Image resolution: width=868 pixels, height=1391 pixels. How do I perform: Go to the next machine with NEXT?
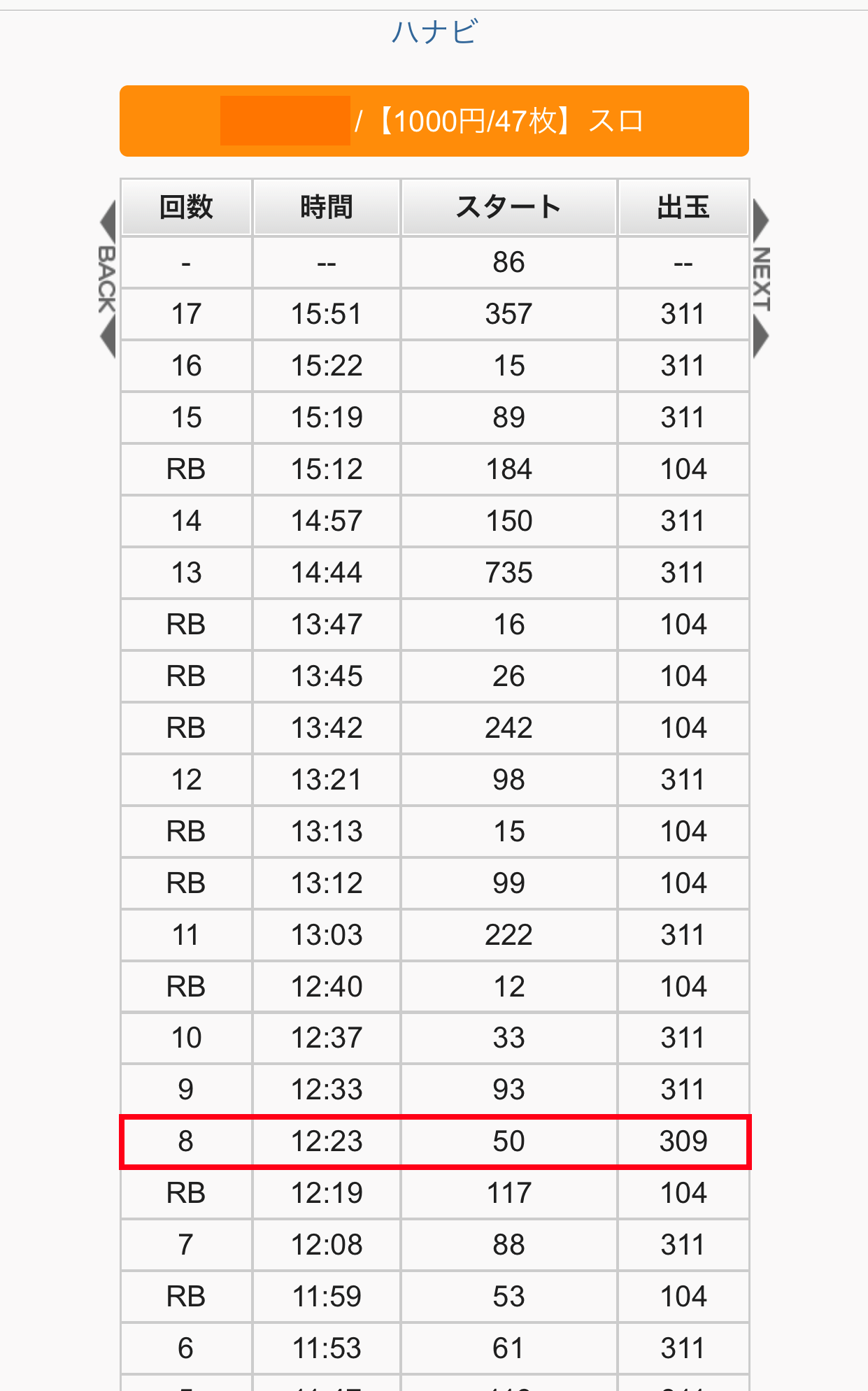pyautogui.click(x=761, y=279)
